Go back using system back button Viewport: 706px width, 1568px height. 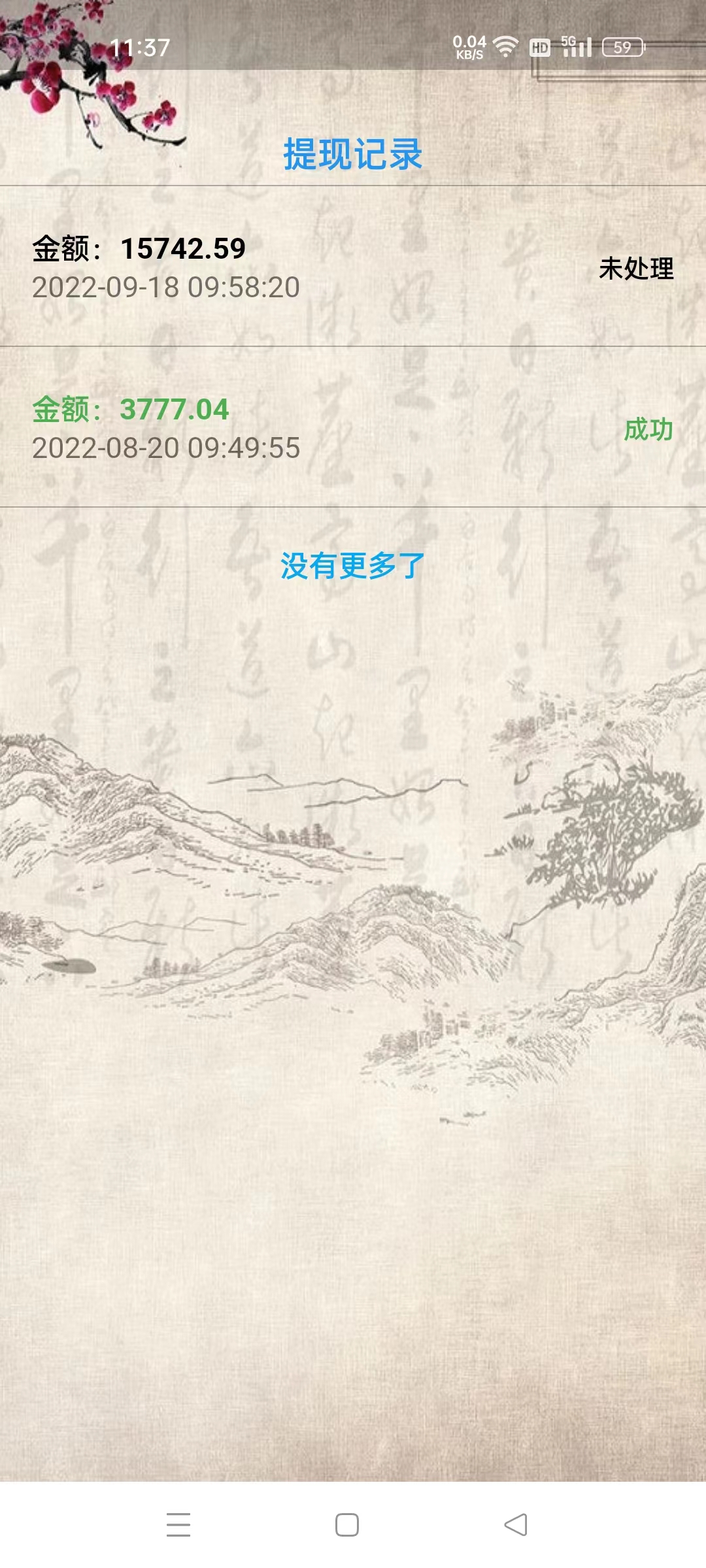pyautogui.click(x=516, y=1525)
